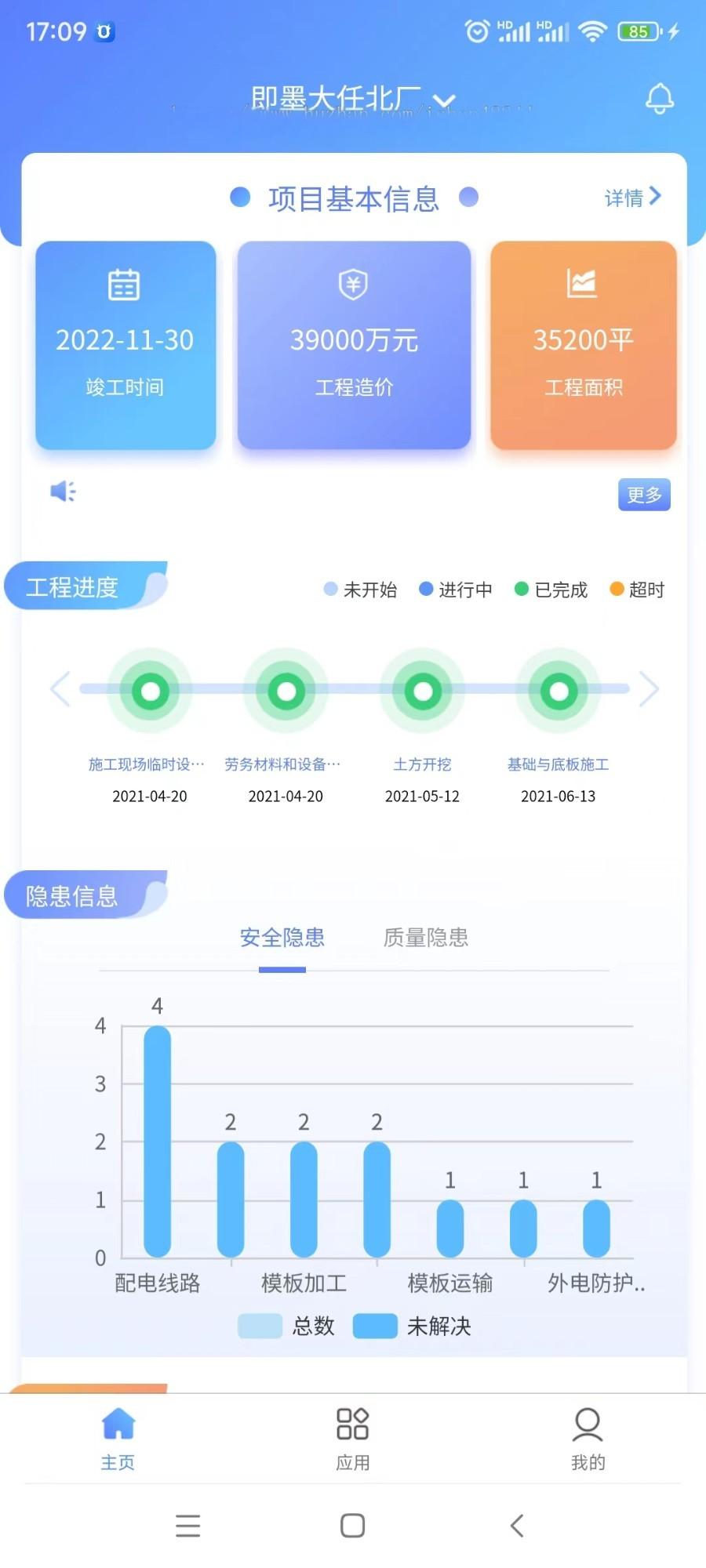The height and width of the screenshot is (1568, 706).
Task: Click the money shield icon on 工程造价 card
Action: tap(353, 285)
